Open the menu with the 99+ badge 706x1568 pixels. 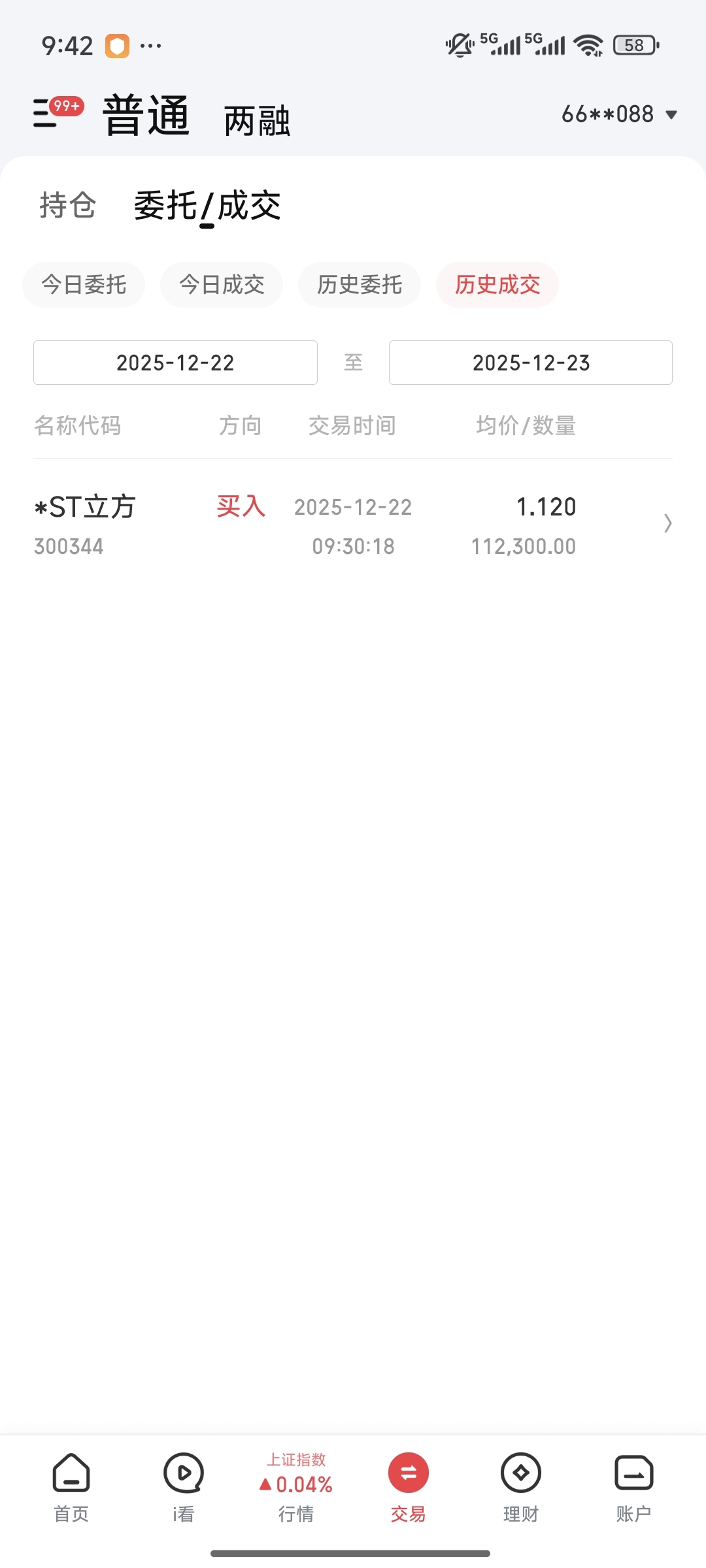coord(58,112)
